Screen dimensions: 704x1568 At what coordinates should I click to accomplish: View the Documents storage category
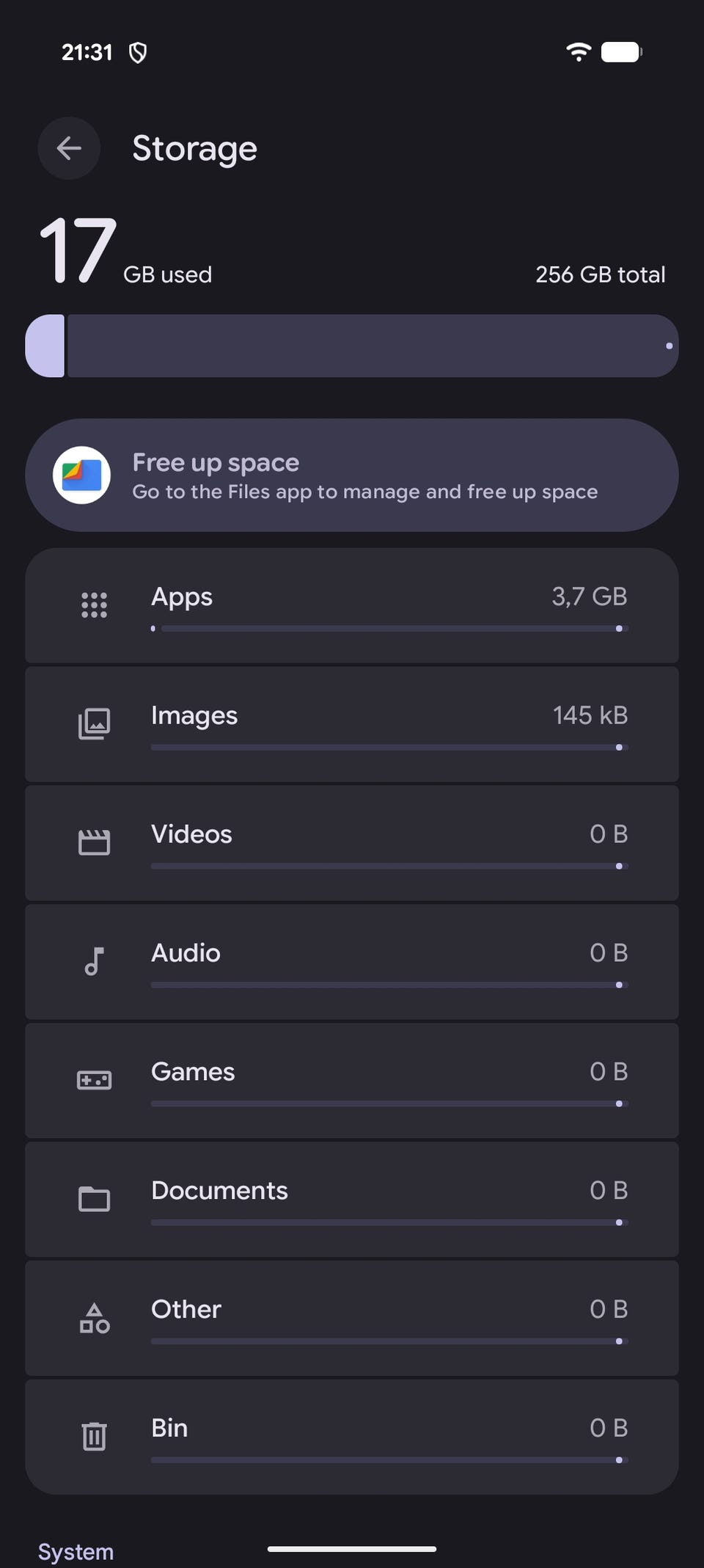[x=352, y=1200]
